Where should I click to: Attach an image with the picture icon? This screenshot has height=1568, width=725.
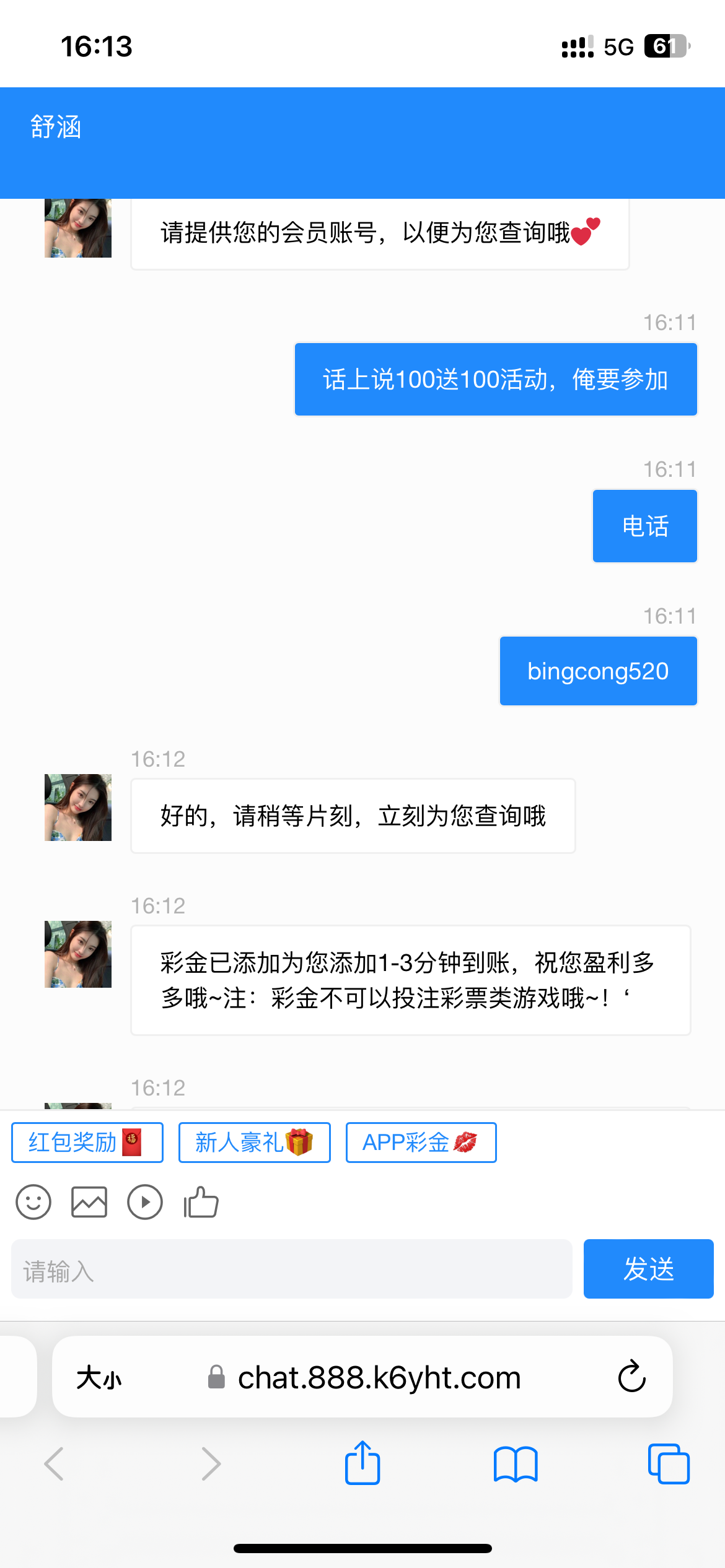(x=89, y=1202)
